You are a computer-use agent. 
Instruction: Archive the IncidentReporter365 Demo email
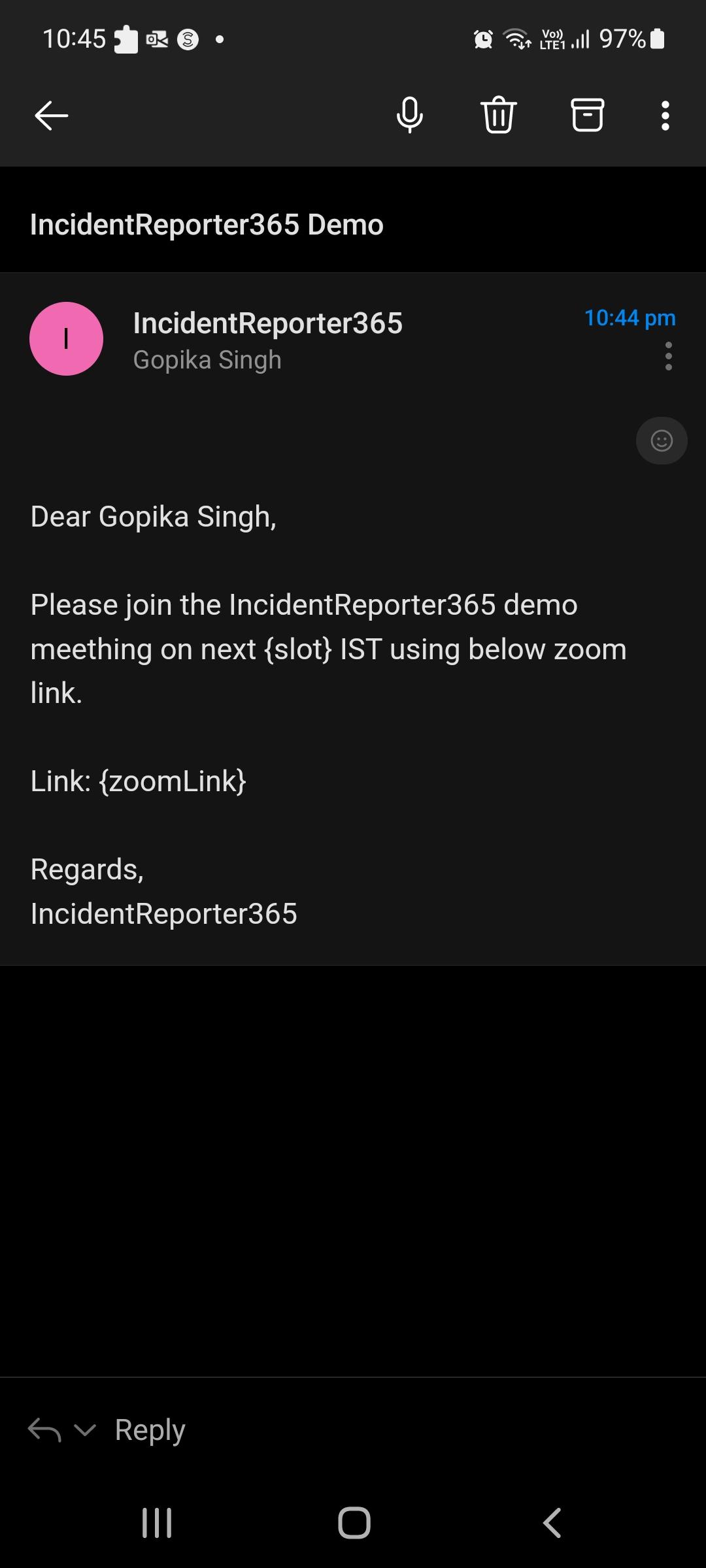click(588, 116)
